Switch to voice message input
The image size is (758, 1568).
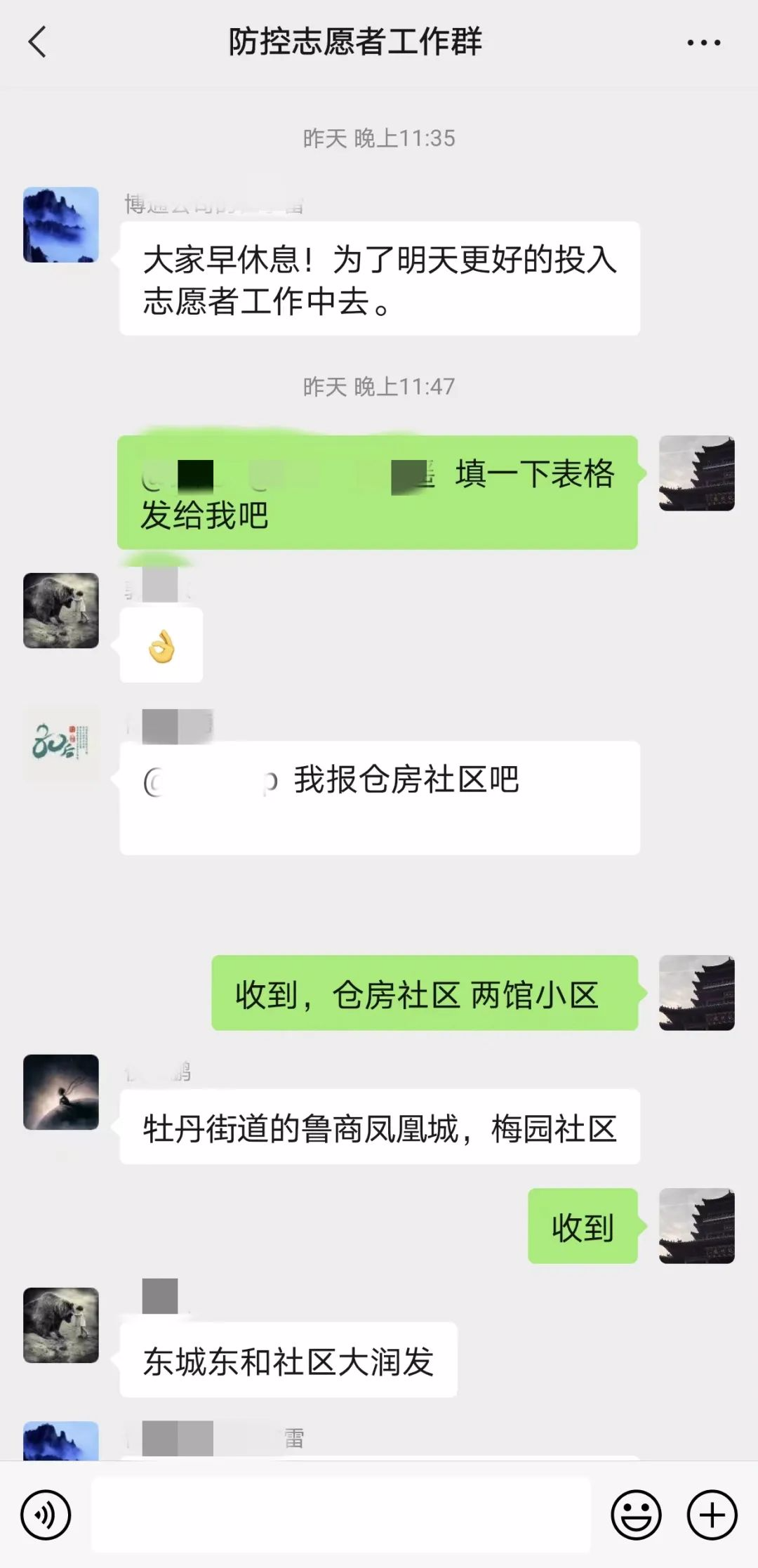pos(46,1515)
